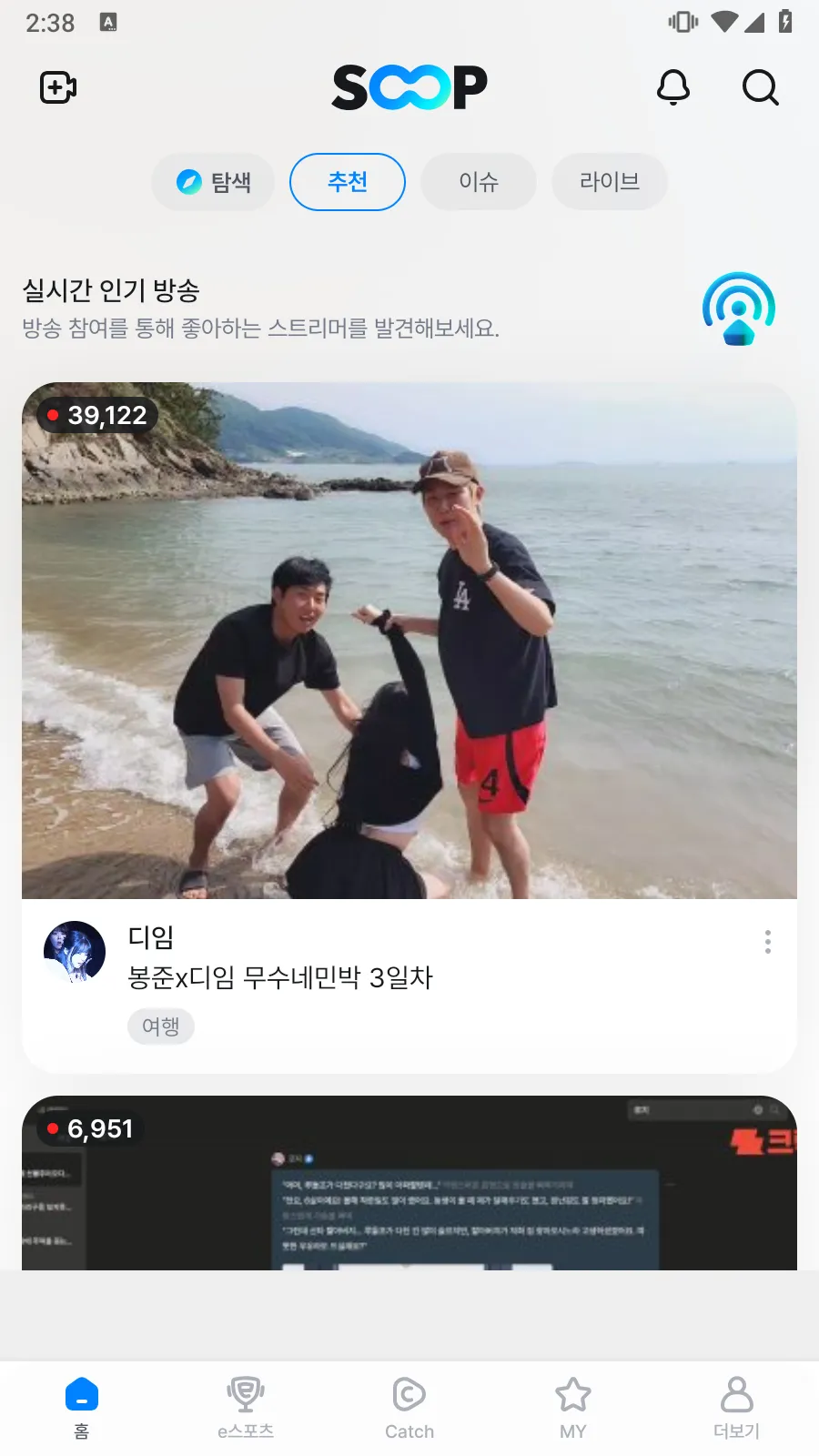Screen dimensions: 819x1456
Task: Switch to the 라이브 tab
Action: (x=609, y=181)
